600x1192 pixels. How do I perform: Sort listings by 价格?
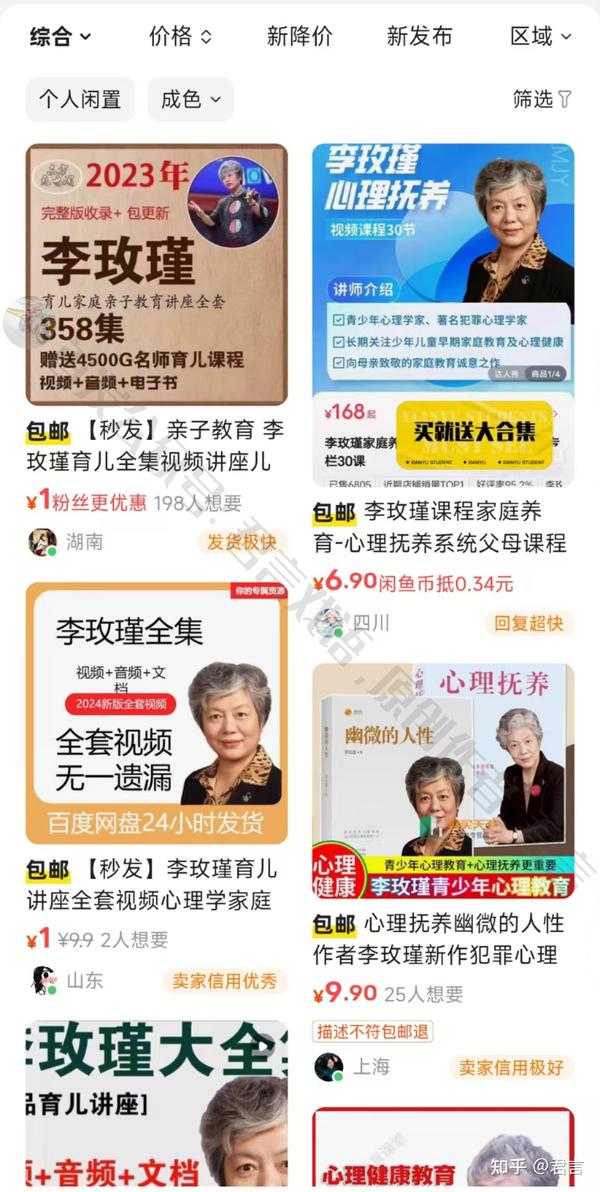pos(180,37)
